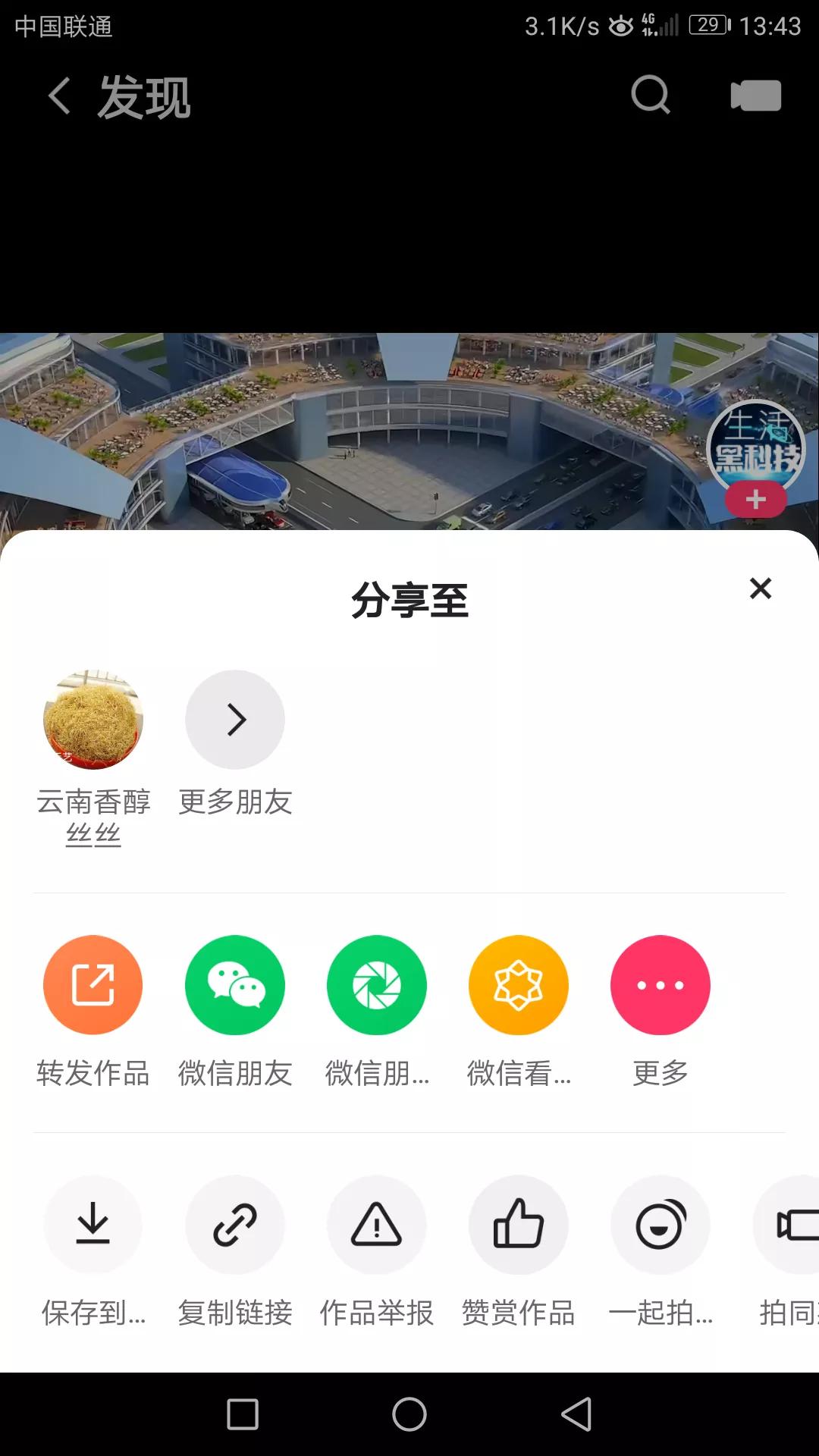Switch to the 发现 tab
Screen dimensions: 819x1456
click(x=144, y=97)
